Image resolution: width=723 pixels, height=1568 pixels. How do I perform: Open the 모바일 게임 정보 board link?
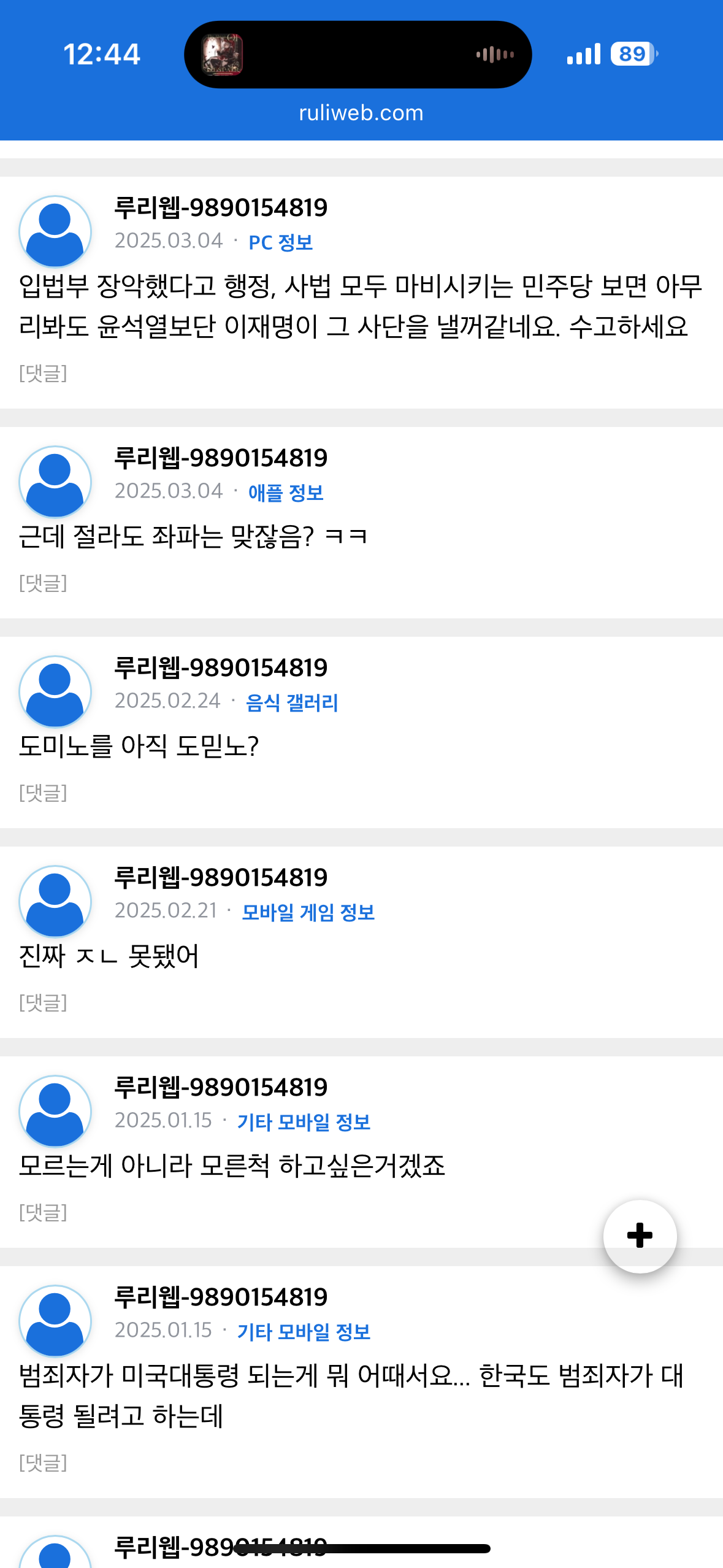click(308, 912)
